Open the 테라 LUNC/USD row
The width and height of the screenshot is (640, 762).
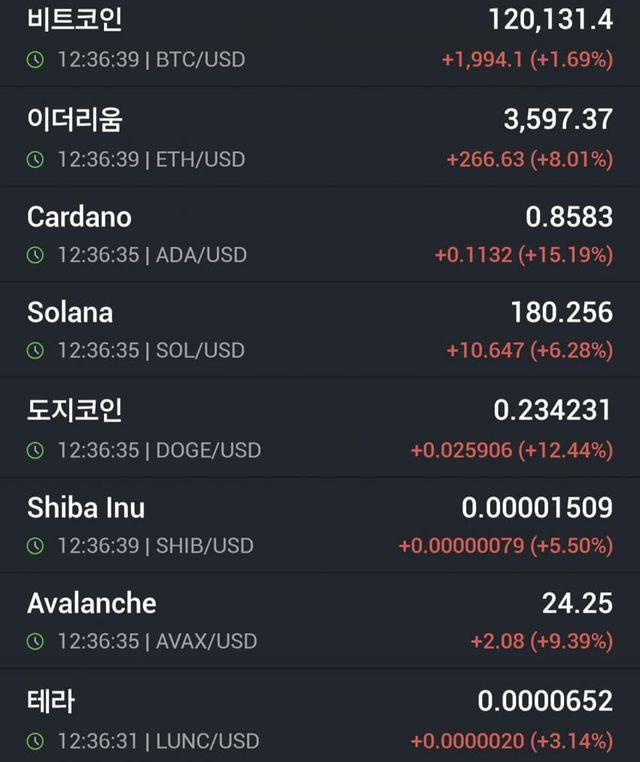click(x=320, y=719)
